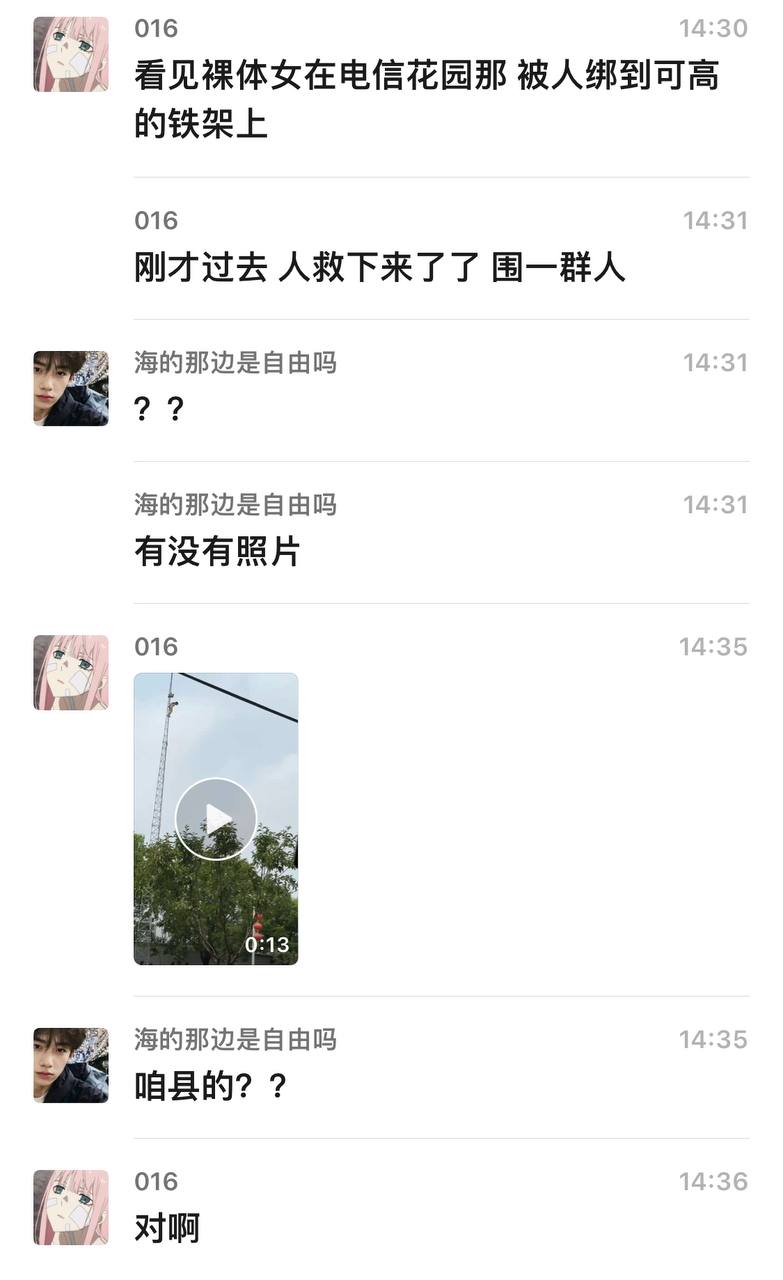Open 海的那边是自由吗's avatar beside the ？？ message

pyautogui.click(x=71, y=388)
